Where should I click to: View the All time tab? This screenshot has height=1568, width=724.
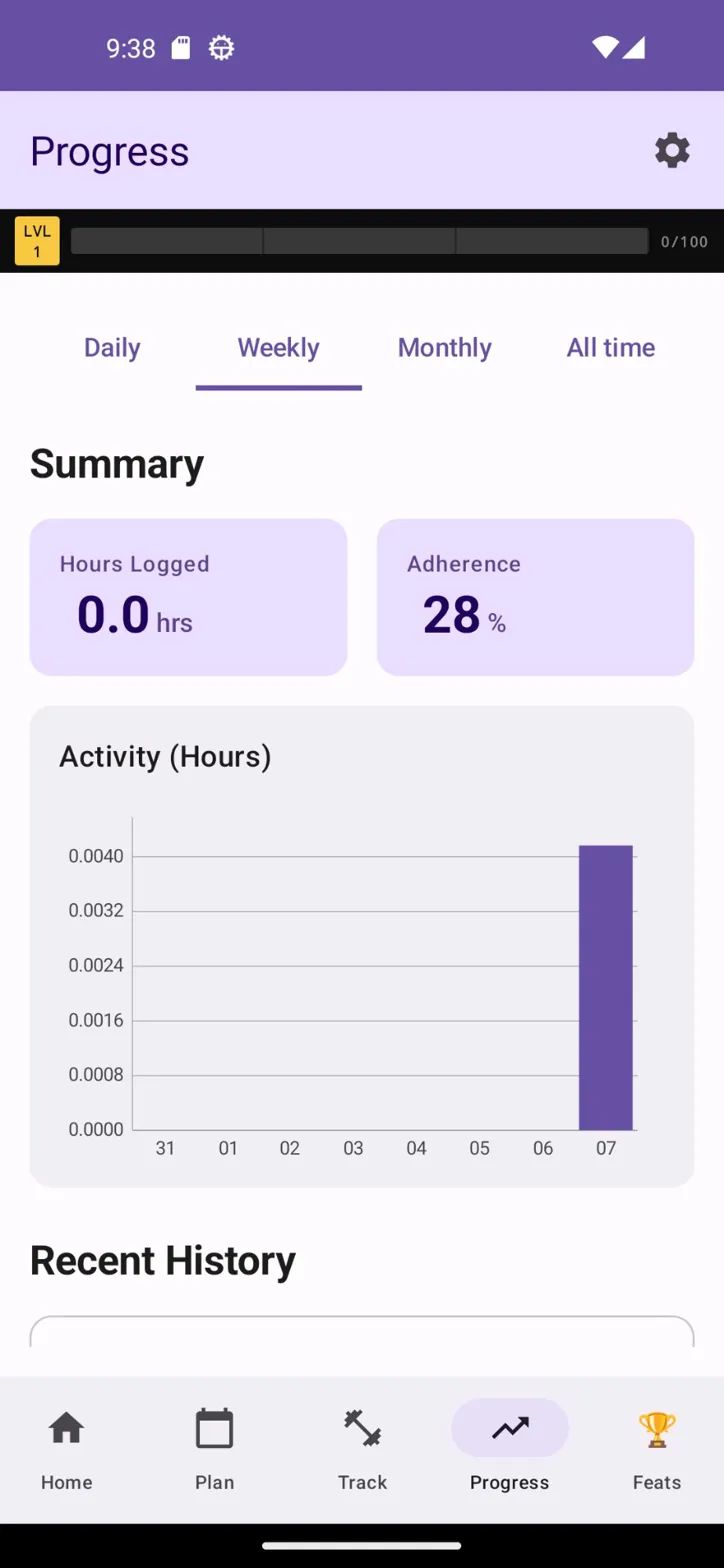pos(610,348)
